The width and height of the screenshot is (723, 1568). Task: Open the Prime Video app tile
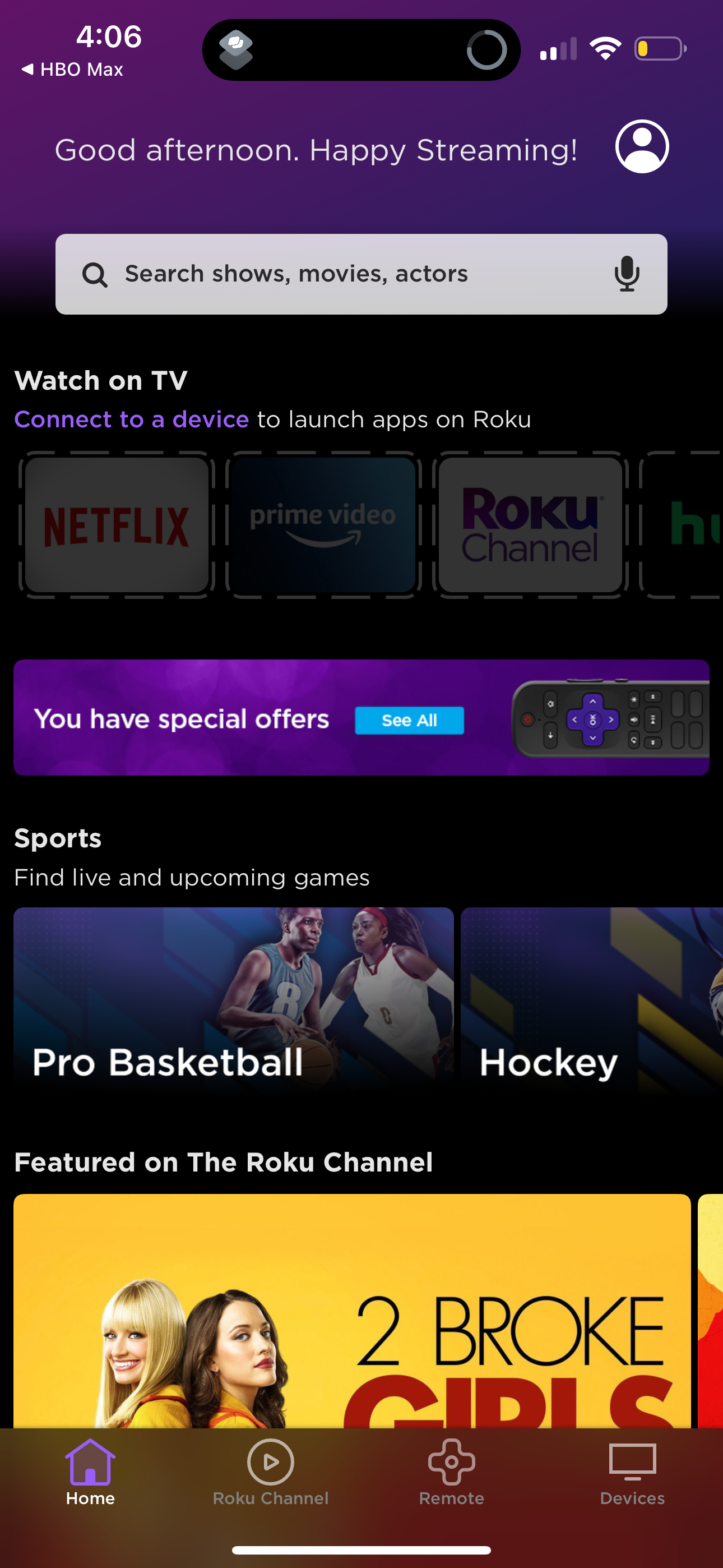(322, 525)
